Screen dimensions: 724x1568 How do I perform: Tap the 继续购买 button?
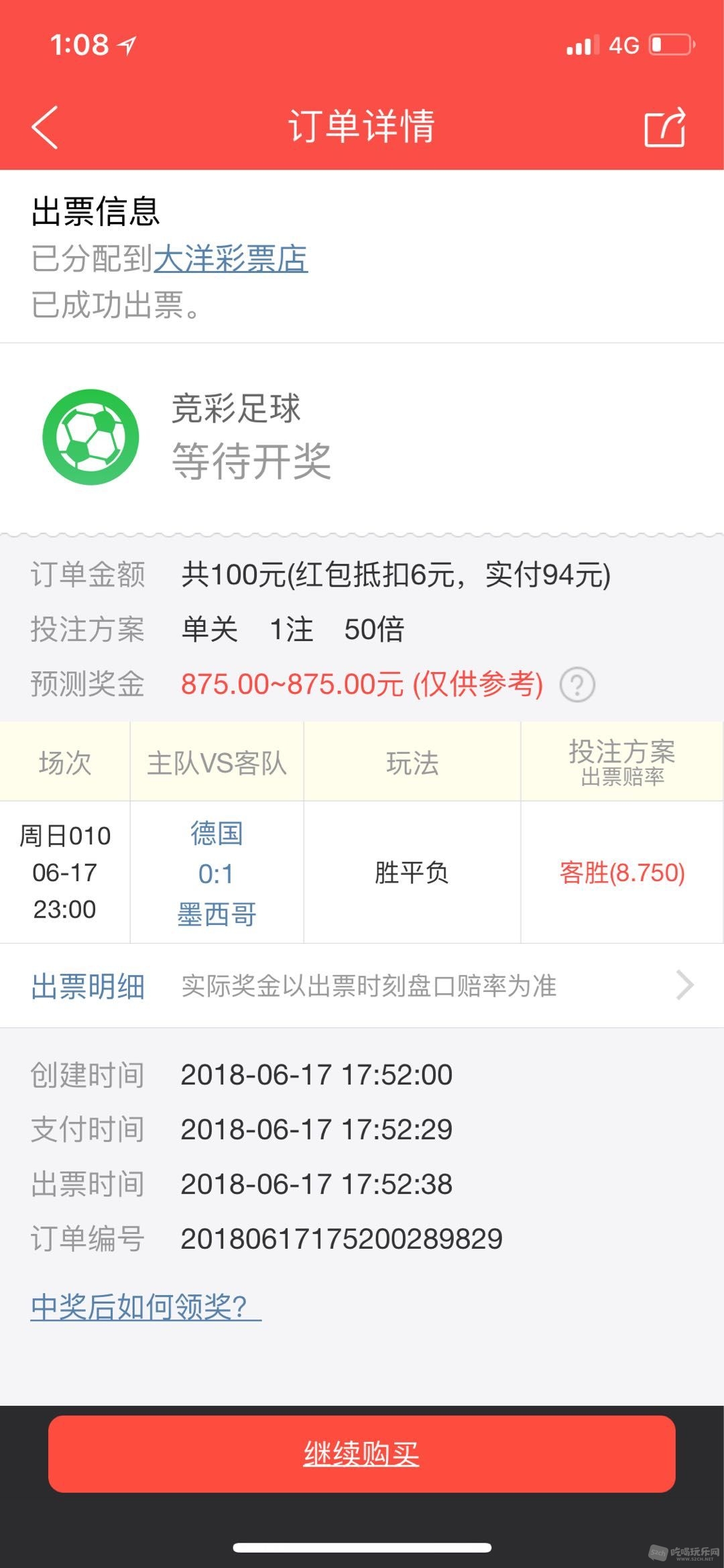362,1453
